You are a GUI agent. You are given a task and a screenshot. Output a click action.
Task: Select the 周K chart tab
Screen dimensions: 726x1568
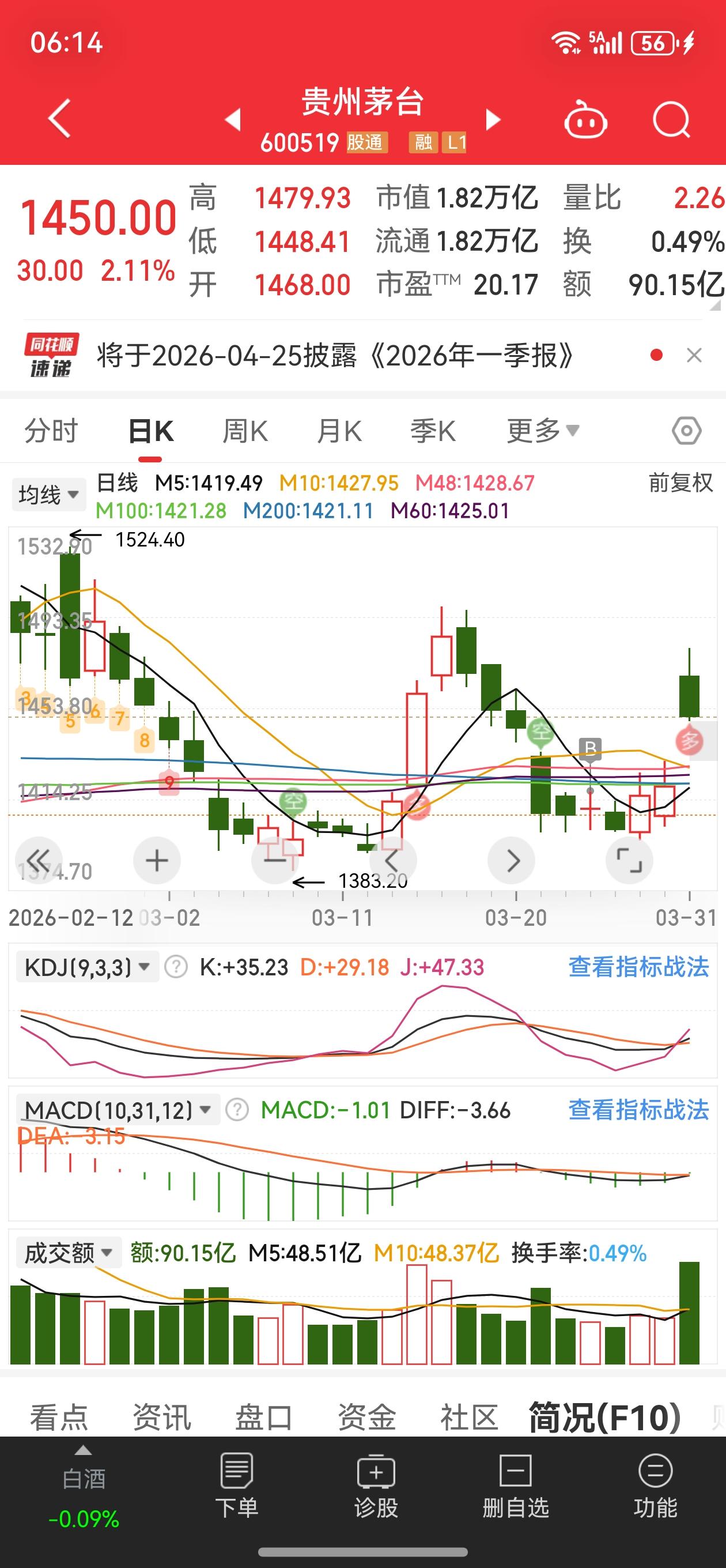tap(245, 431)
